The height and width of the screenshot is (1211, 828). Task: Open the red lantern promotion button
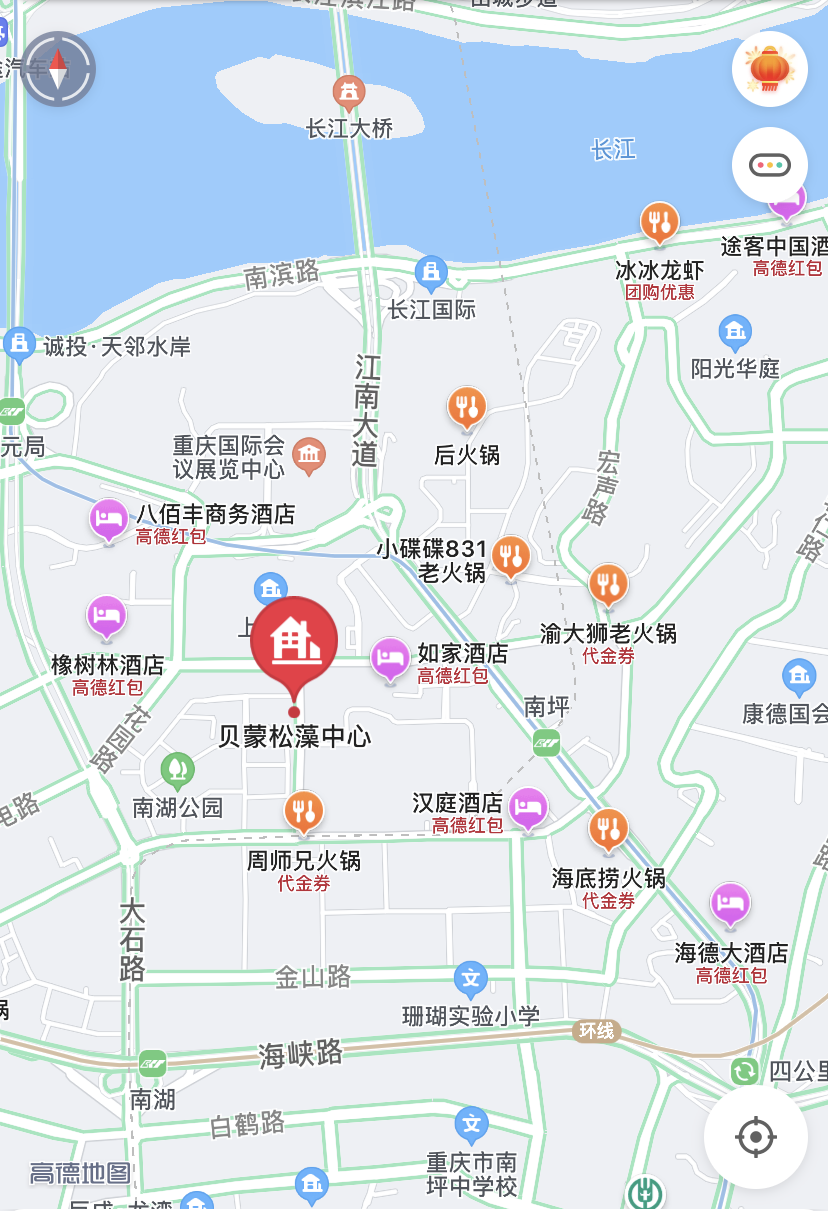coord(769,70)
